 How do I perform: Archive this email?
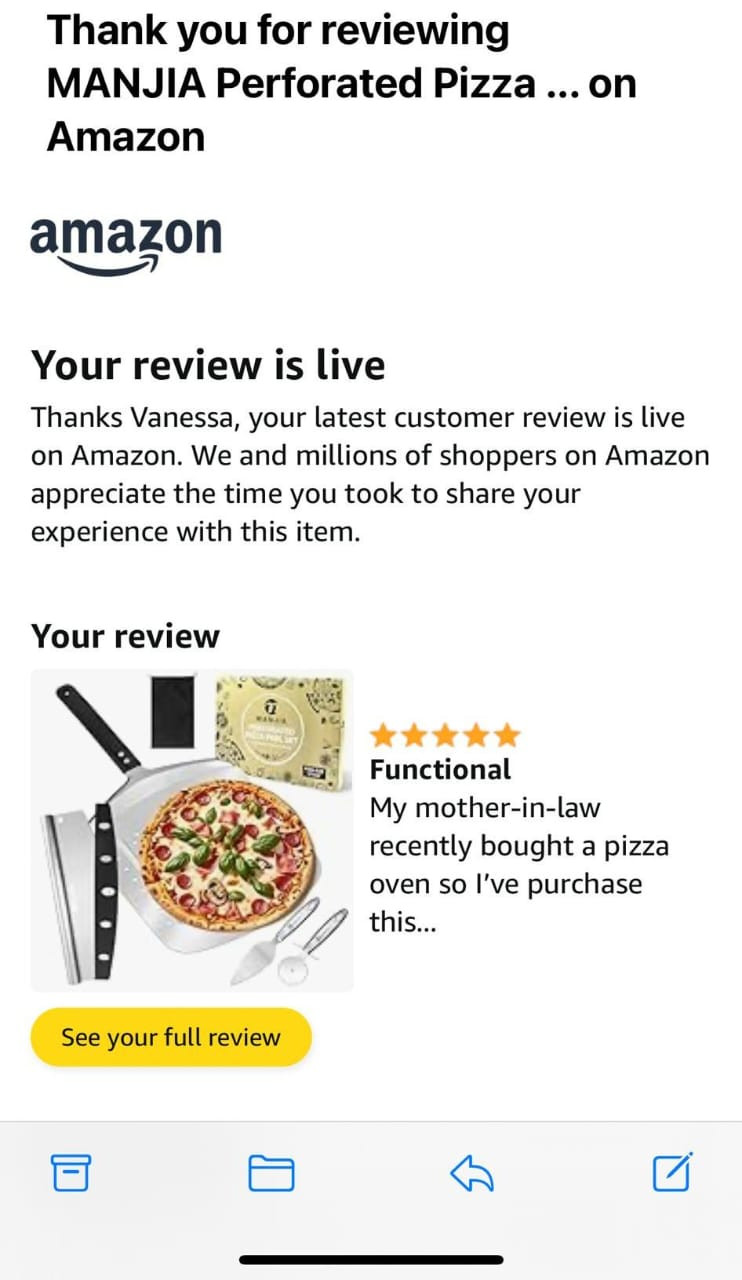70,1173
